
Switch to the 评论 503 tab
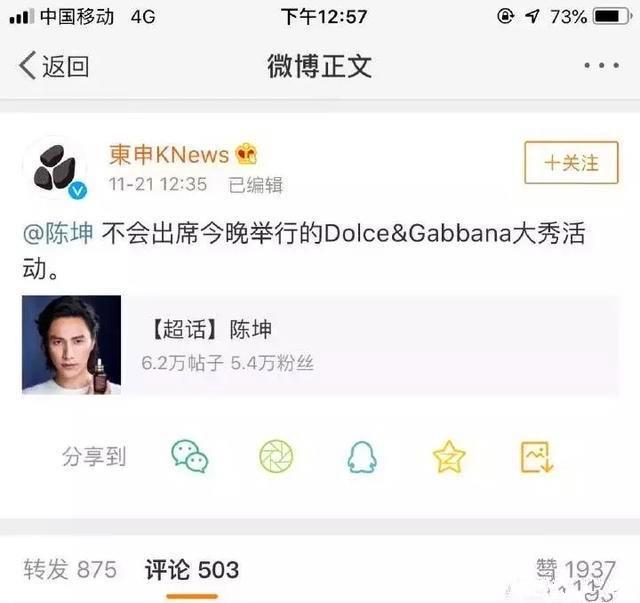coord(192,570)
